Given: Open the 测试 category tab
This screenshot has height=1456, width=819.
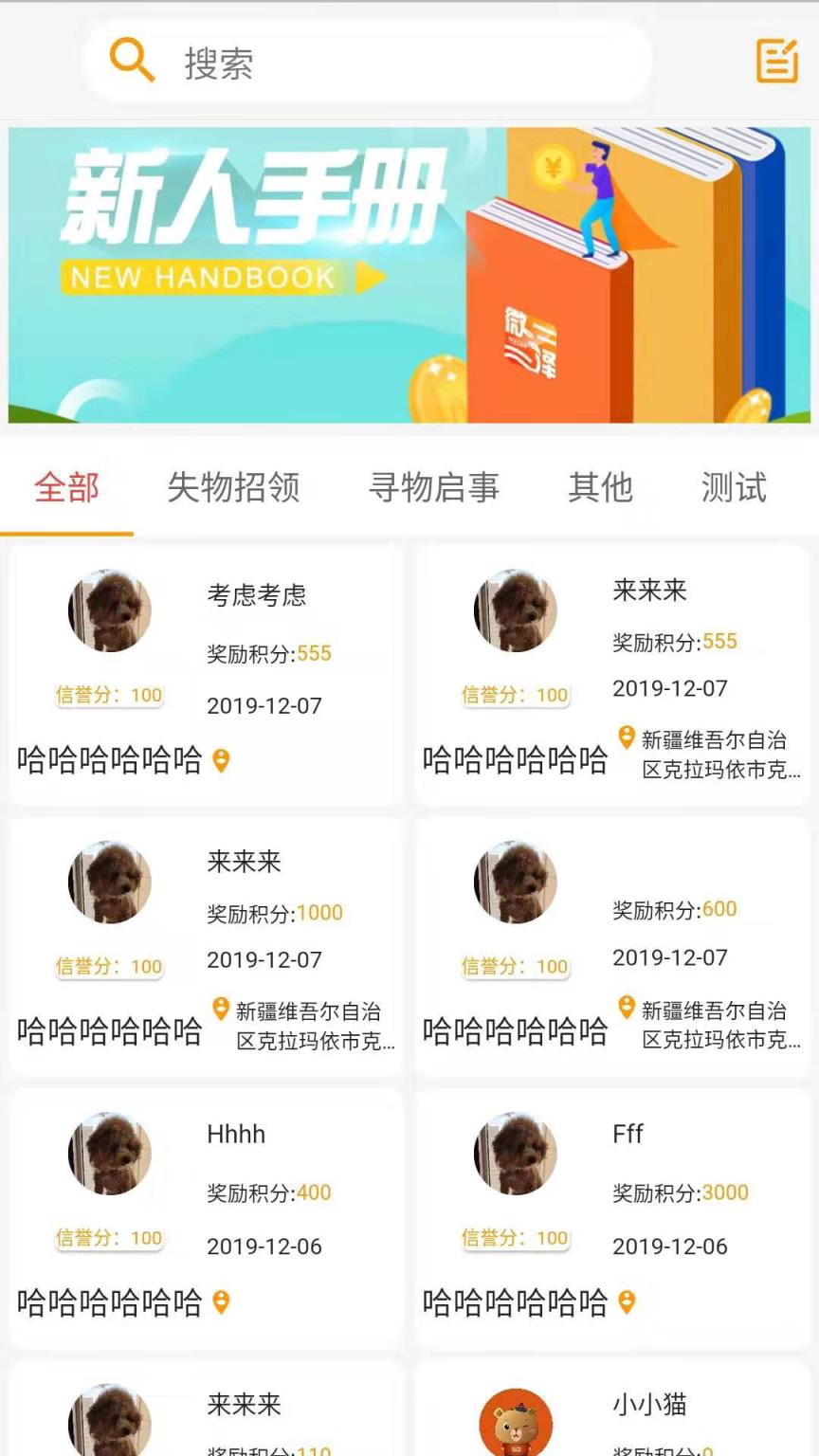Looking at the screenshot, I should [732, 488].
